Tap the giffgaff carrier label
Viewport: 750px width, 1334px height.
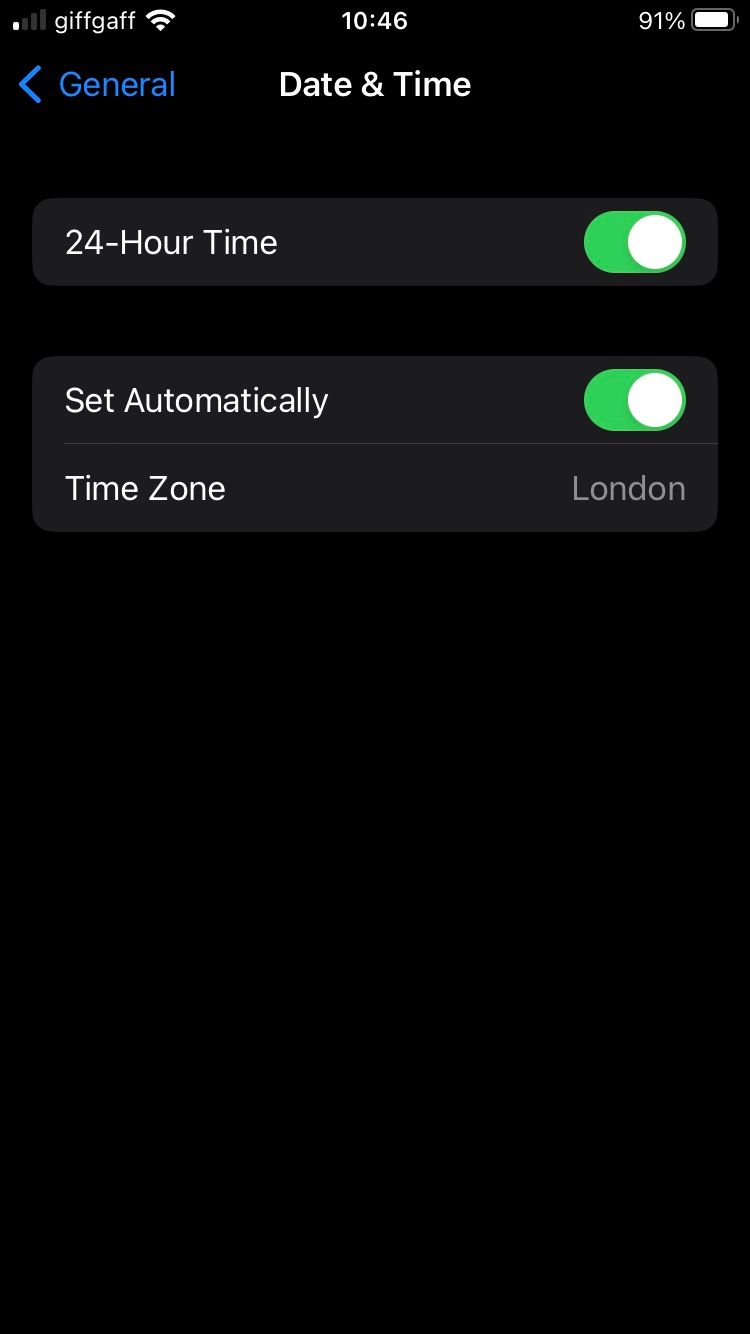coord(93,19)
